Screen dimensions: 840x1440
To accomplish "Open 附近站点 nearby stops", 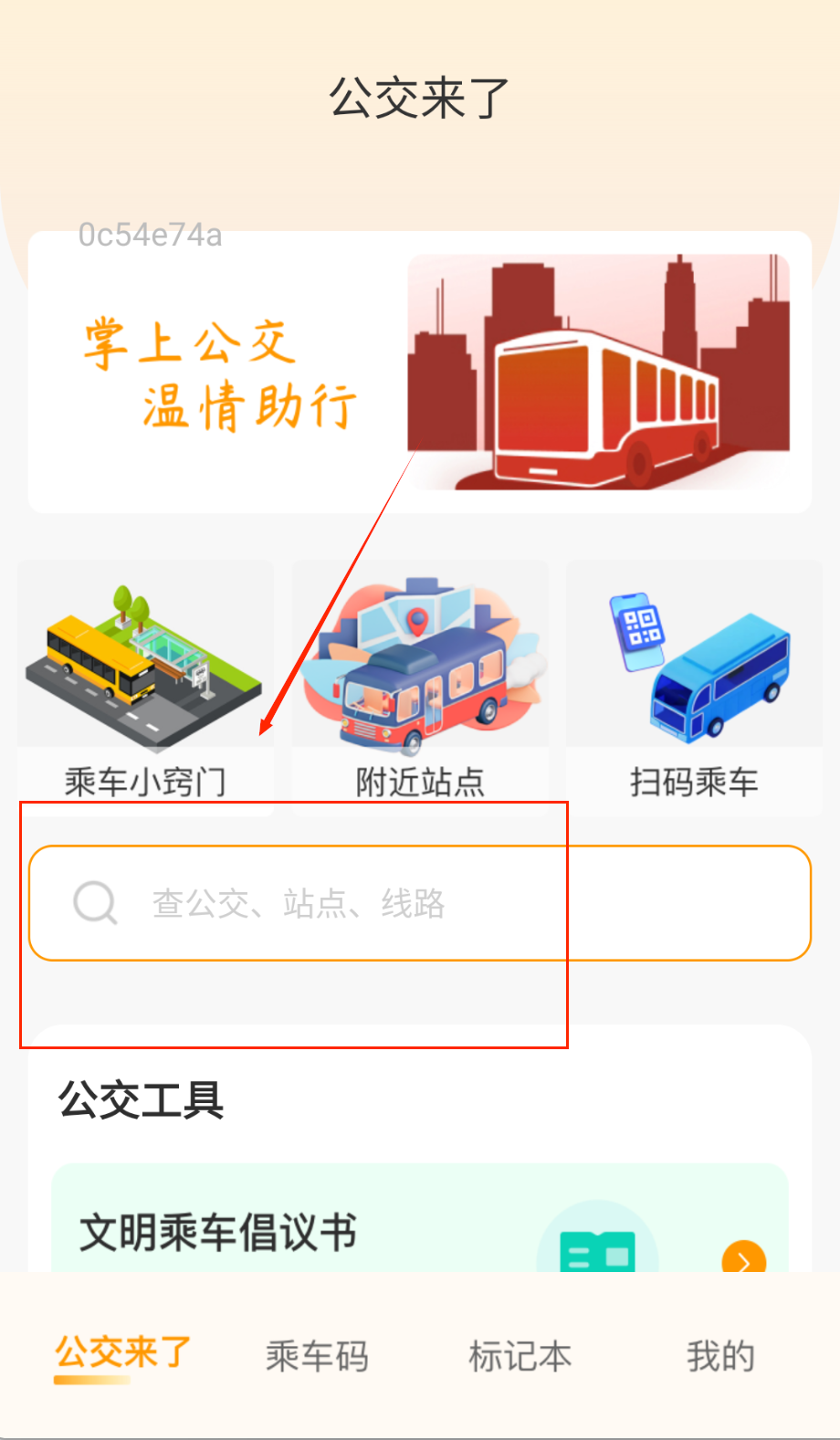I will pyautogui.click(x=420, y=688).
